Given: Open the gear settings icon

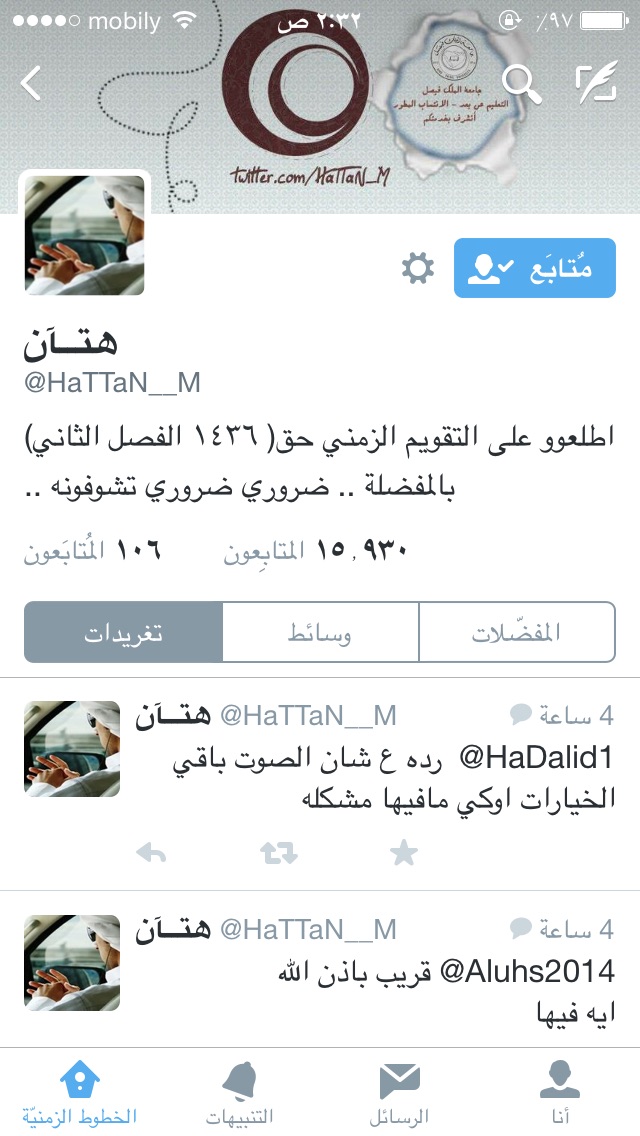Looking at the screenshot, I should [x=418, y=269].
